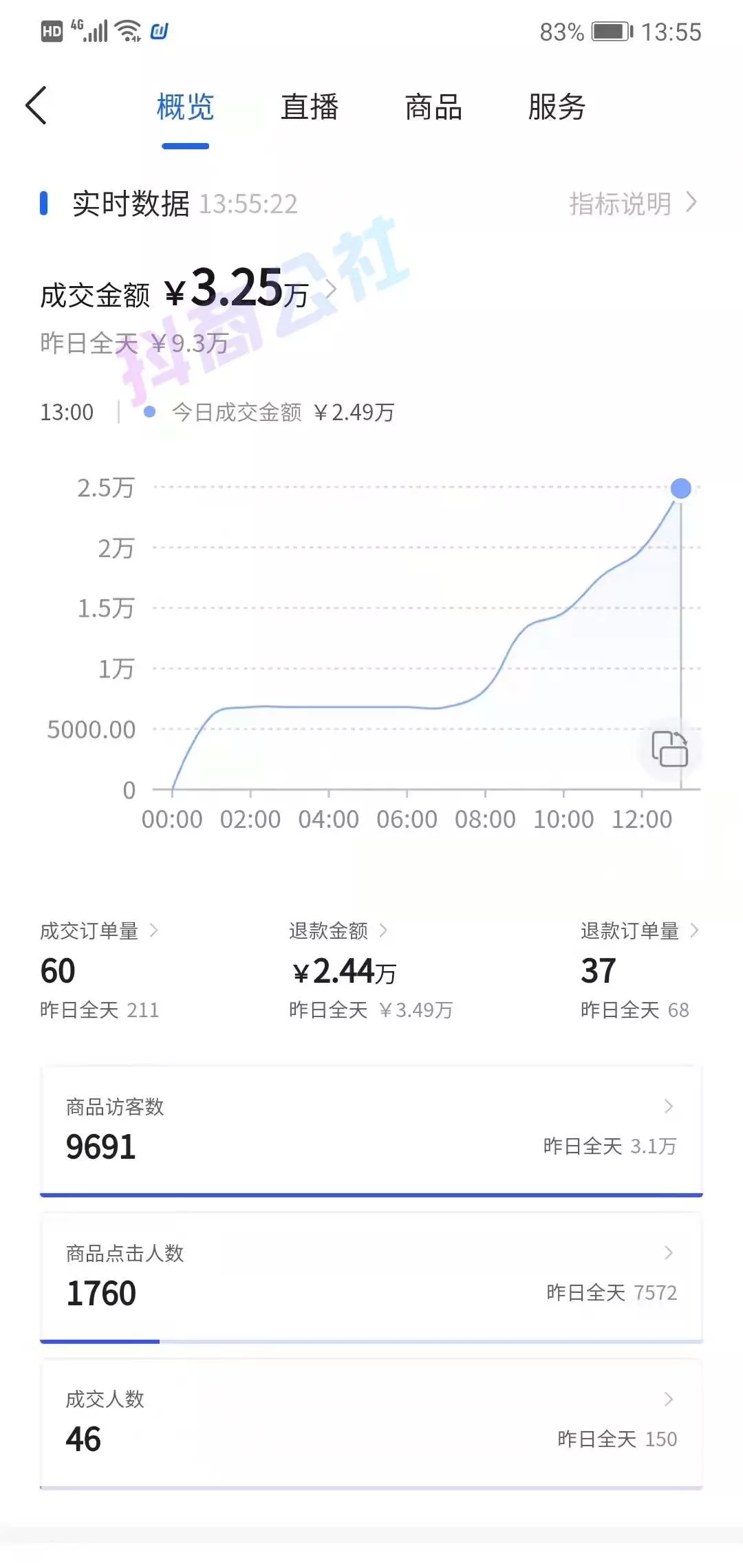
Task: Open 成交金额 details chevron
Action: point(331,290)
